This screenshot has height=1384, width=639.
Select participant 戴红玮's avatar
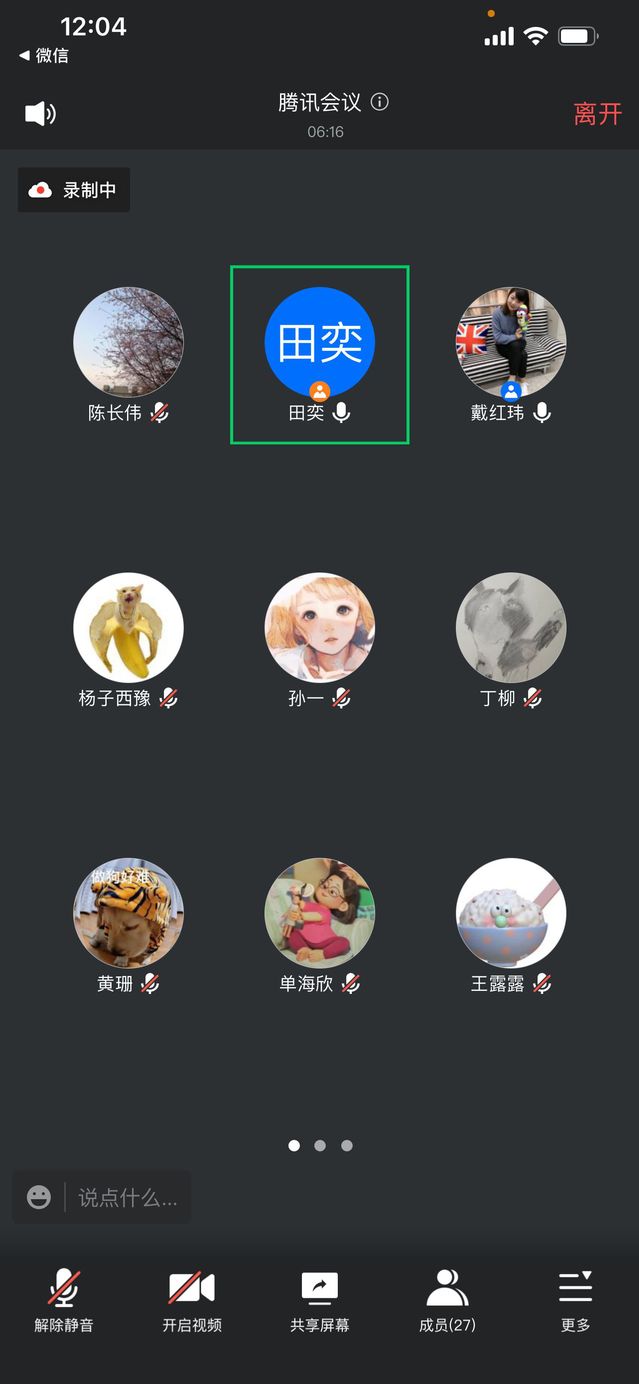[x=511, y=342]
